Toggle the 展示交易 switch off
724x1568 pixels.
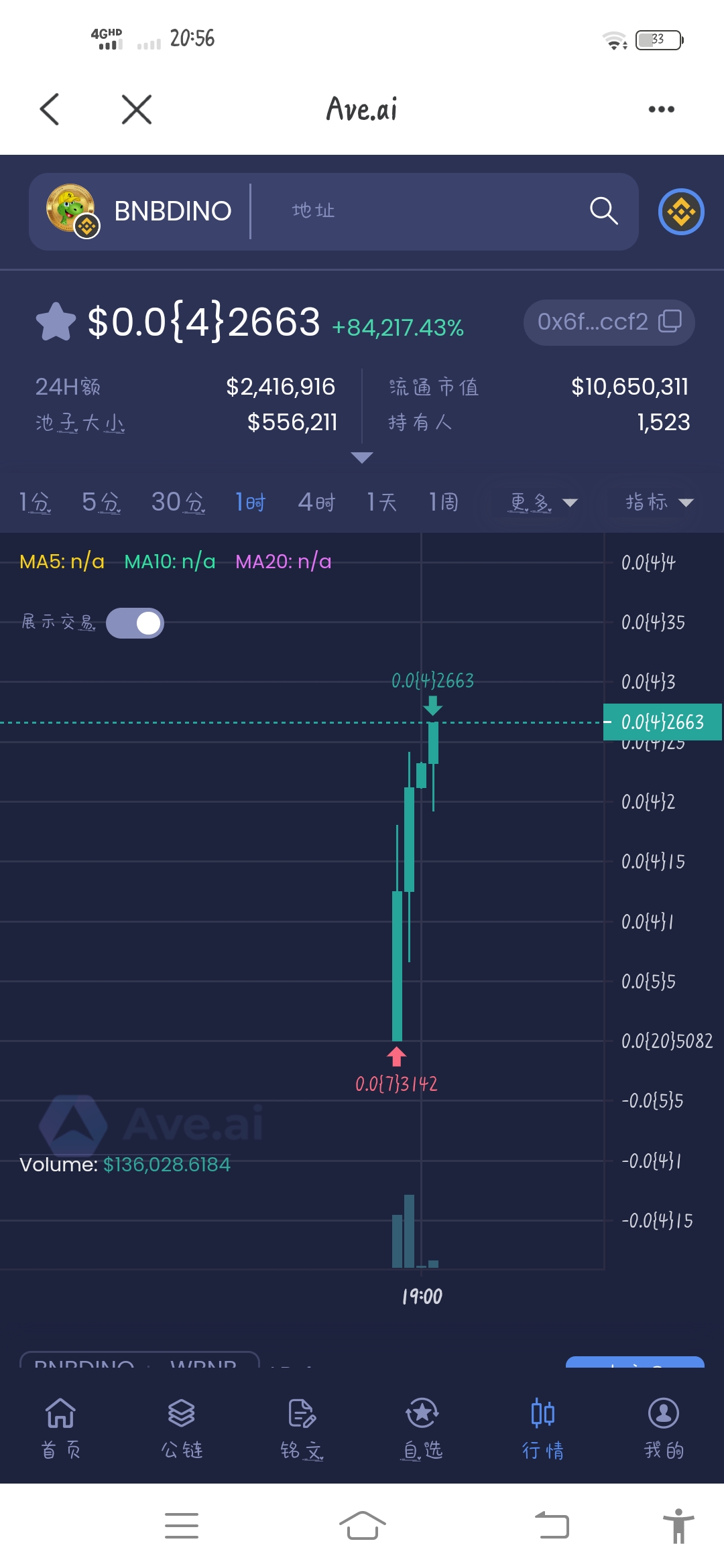coord(135,623)
